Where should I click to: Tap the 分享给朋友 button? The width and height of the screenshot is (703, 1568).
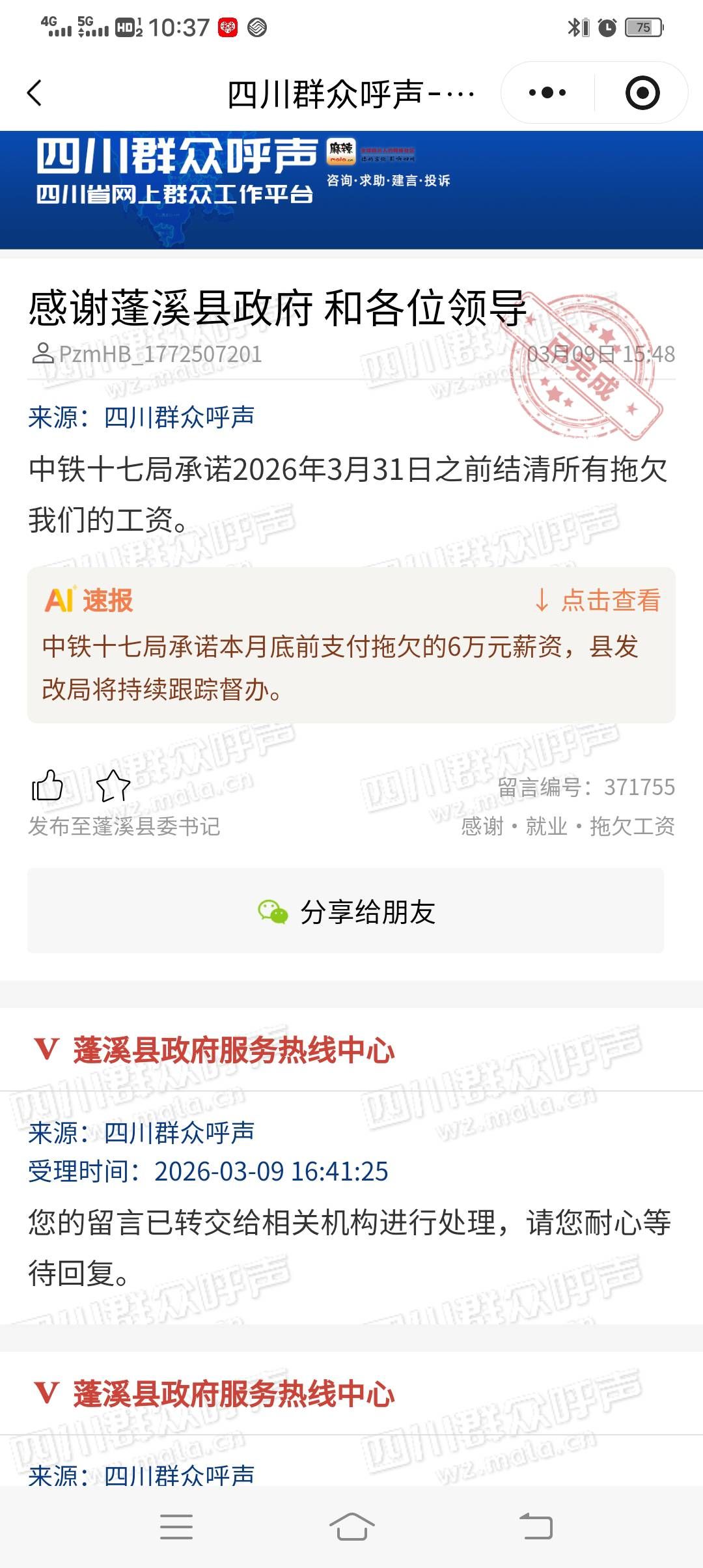pos(346,911)
